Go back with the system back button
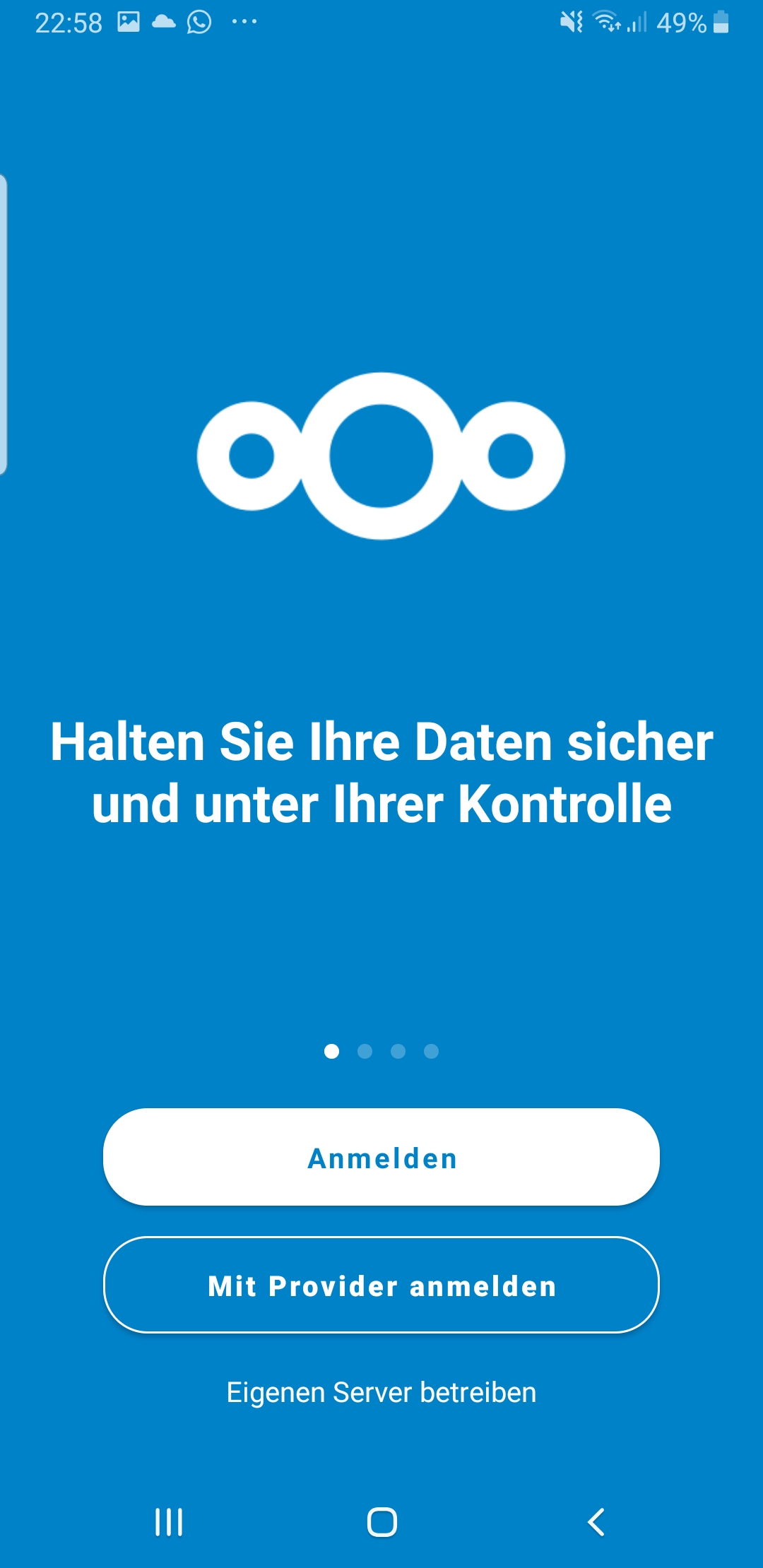The width and height of the screenshot is (763, 1568). 596,1521
